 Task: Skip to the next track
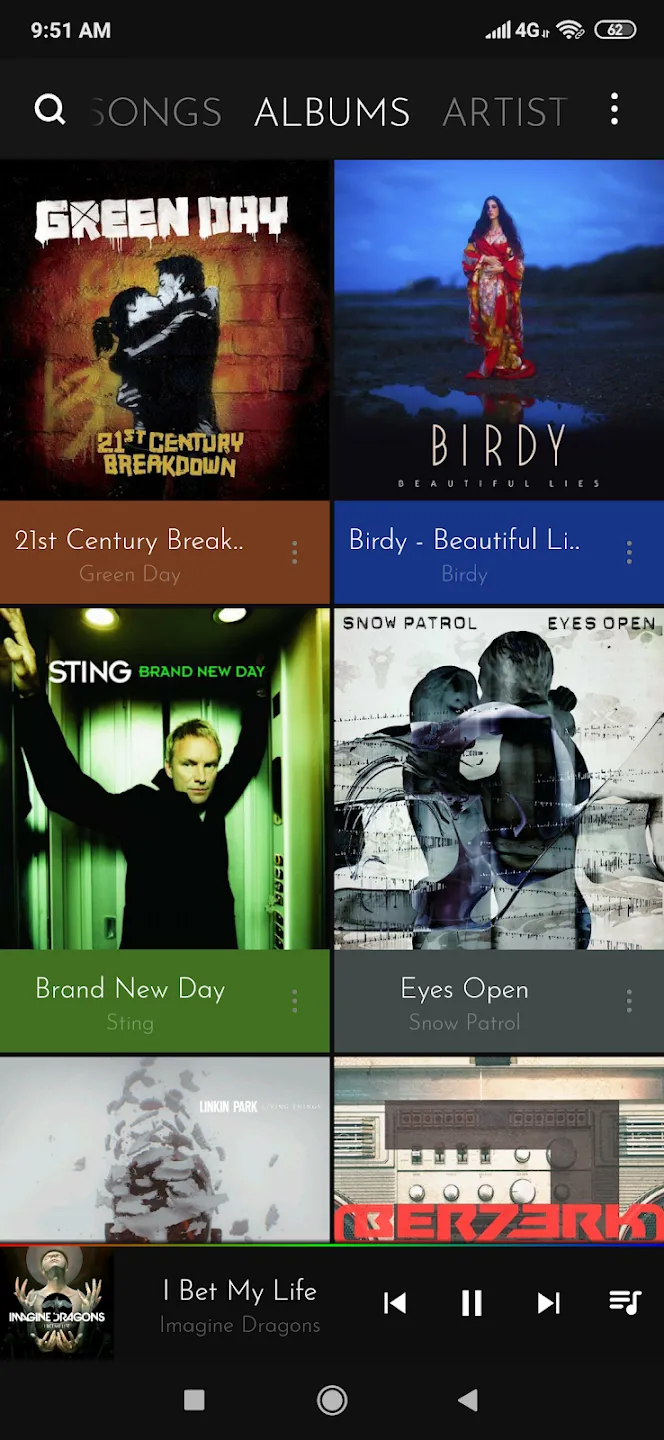tap(548, 1303)
